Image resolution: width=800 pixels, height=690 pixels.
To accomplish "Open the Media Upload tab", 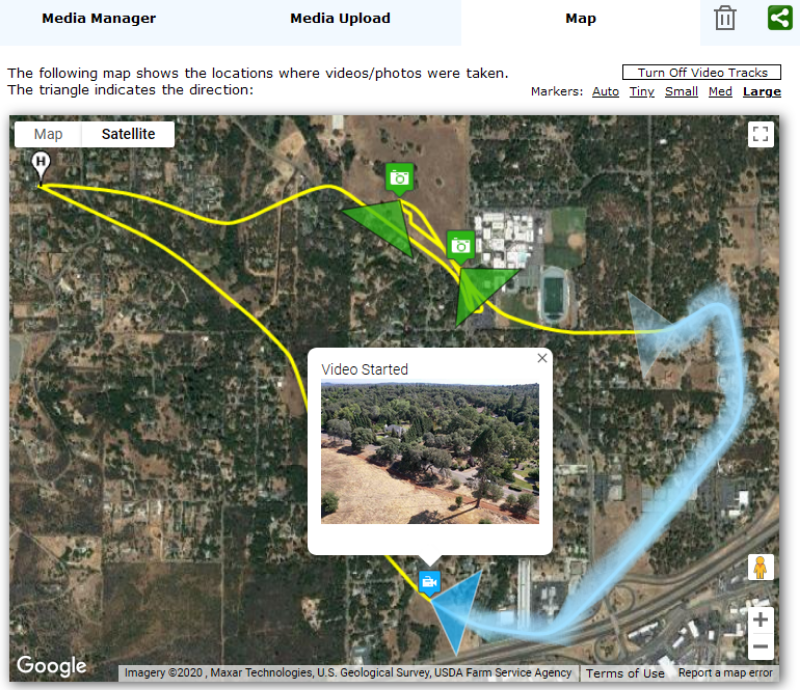I will point(340,19).
